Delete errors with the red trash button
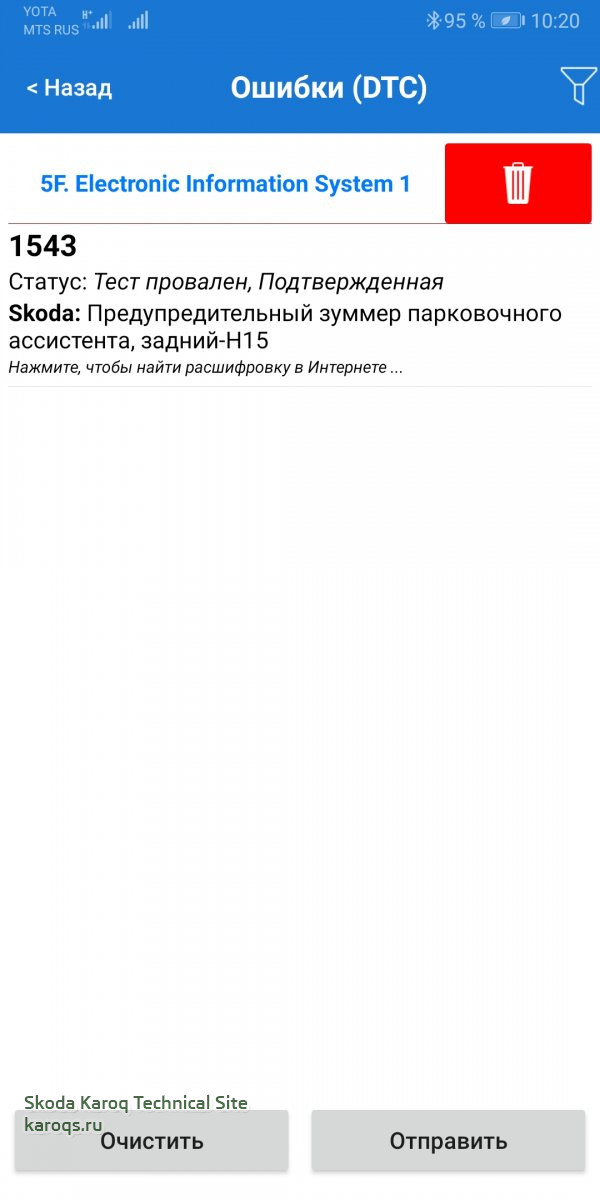600x1200 pixels. pyautogui.click(x=518, y=183)
